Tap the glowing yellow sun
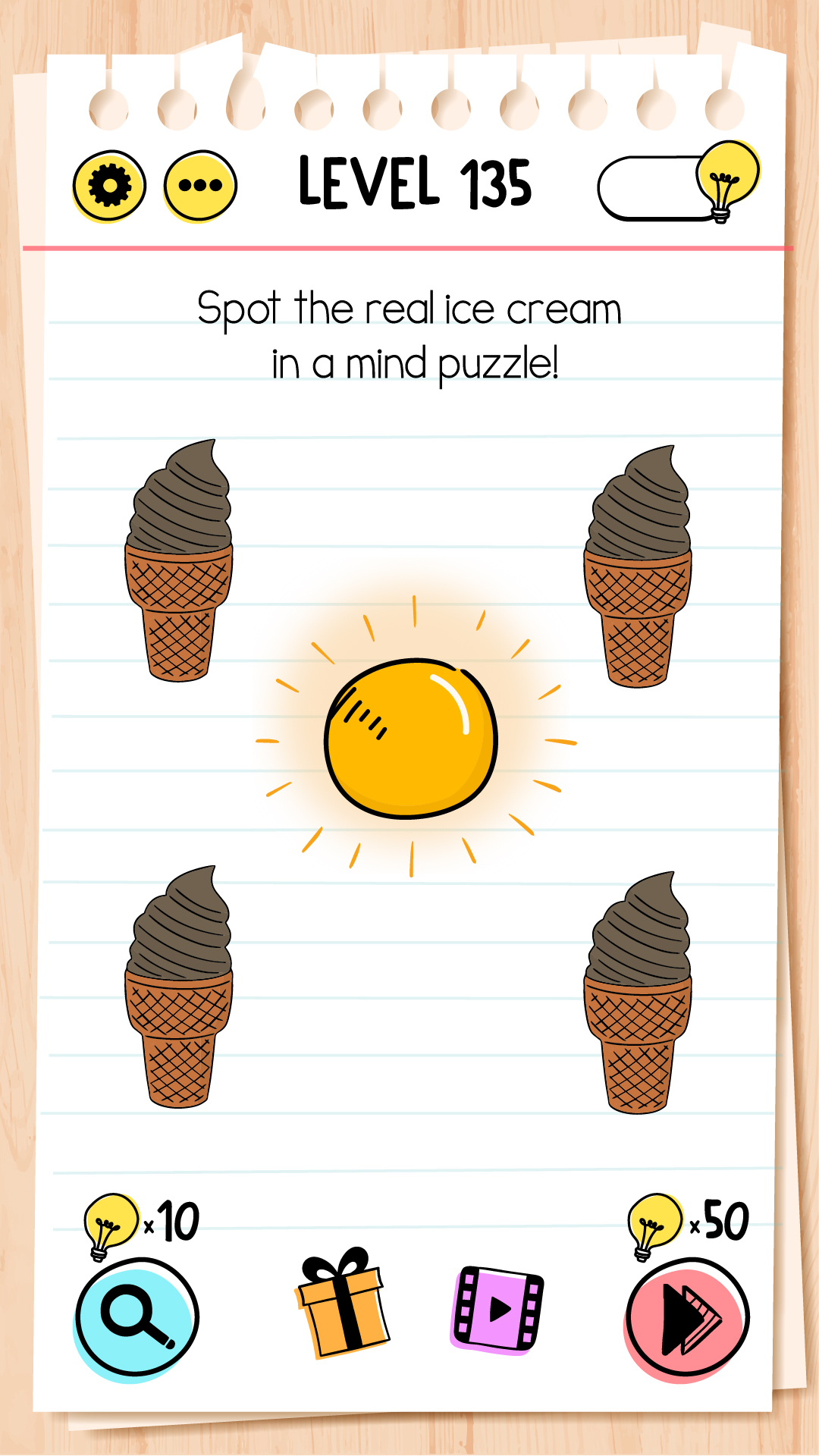819x1456 pixels. point(411,738)
